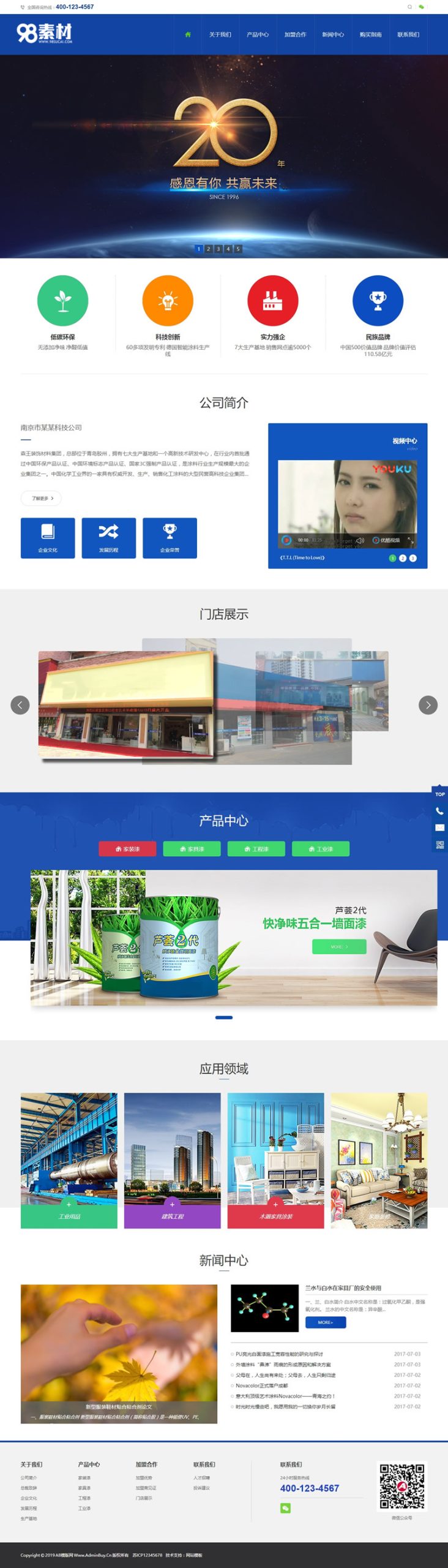Tap MORE> under 兰水与白水 news
The image size is (448, 1568).
point(325,1322)
